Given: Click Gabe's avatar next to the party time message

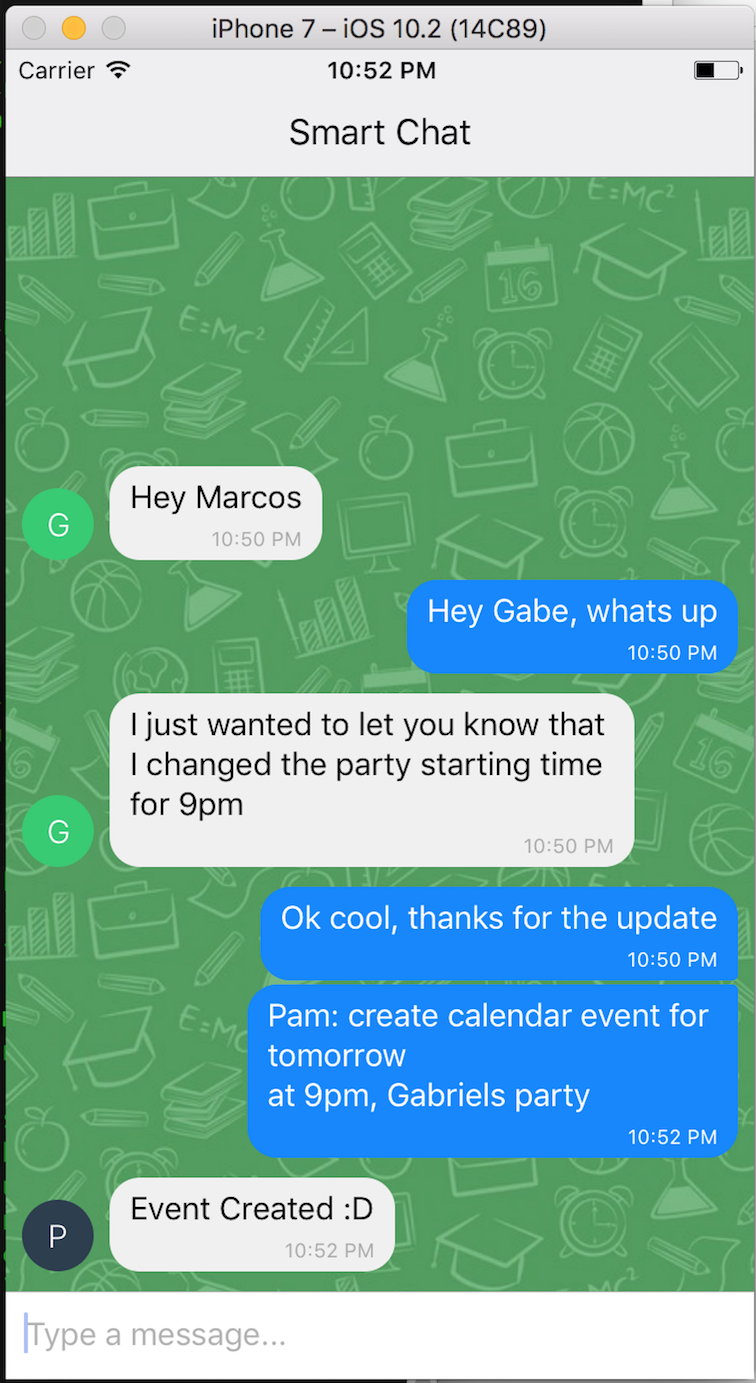Looking at the screenshot, I should (57, 831).
